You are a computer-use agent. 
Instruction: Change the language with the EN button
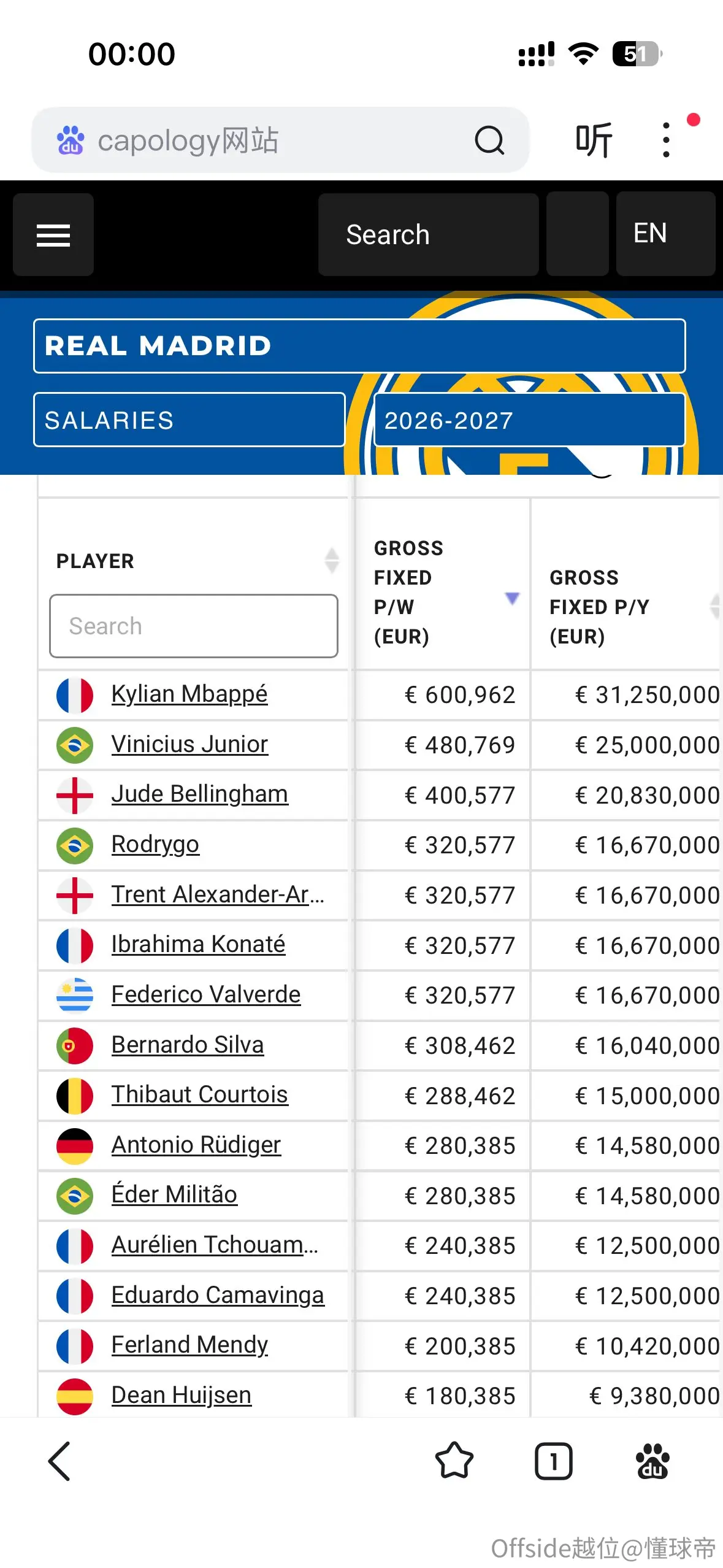(x=665, y=234)
